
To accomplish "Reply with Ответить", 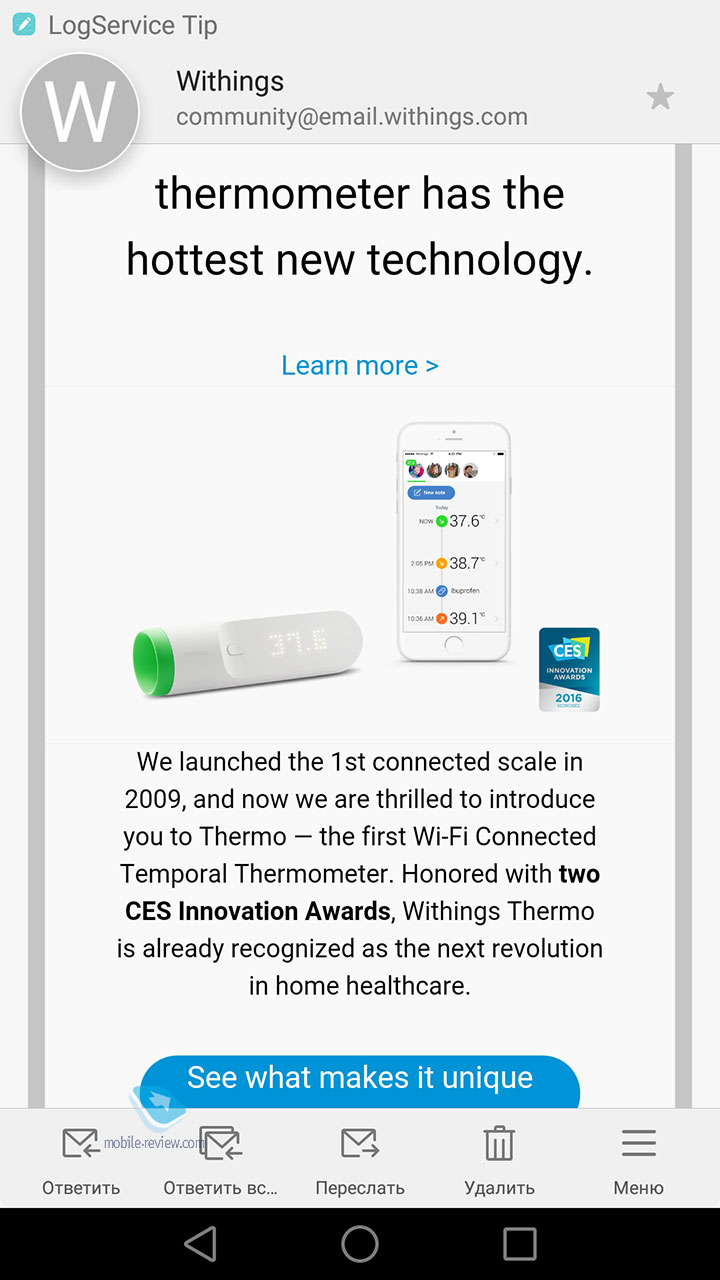I will [81, 1159].
